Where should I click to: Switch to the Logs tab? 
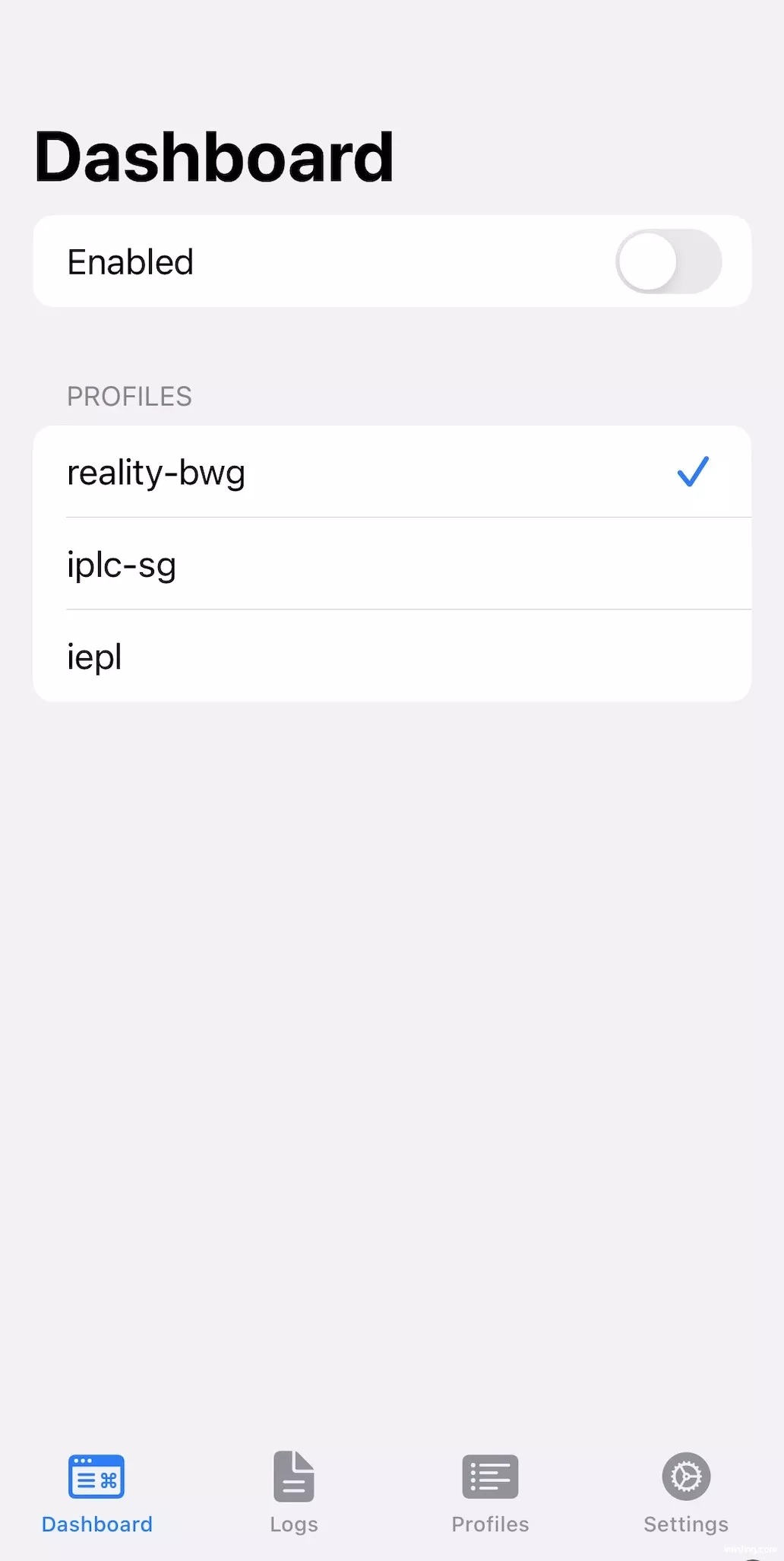pyautogui.click(x=294, y=1493)
